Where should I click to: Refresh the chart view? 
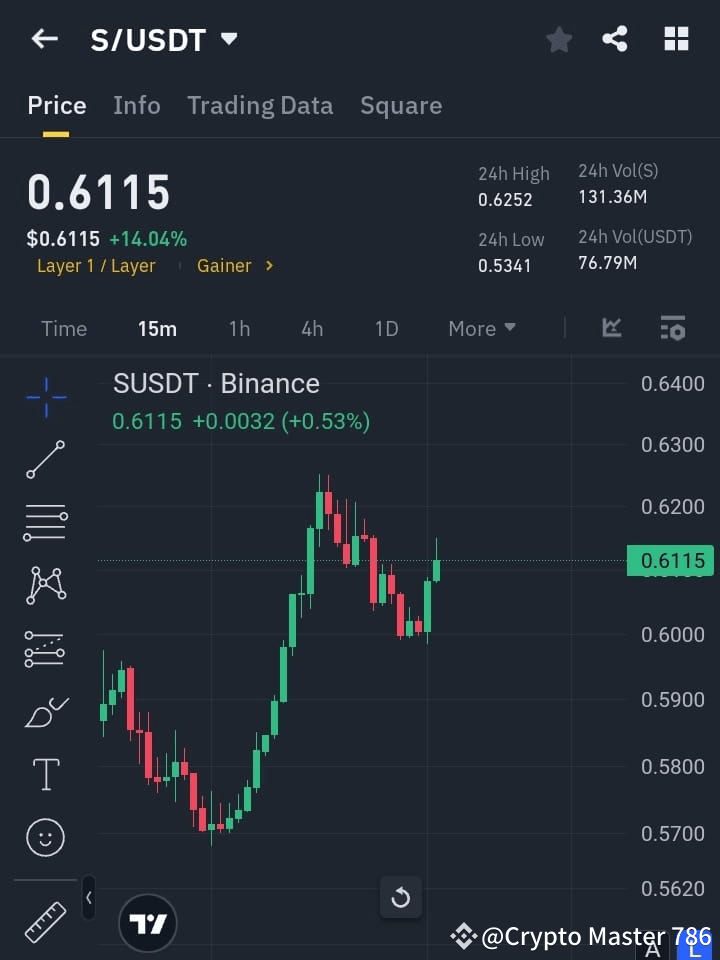(401, 897)
